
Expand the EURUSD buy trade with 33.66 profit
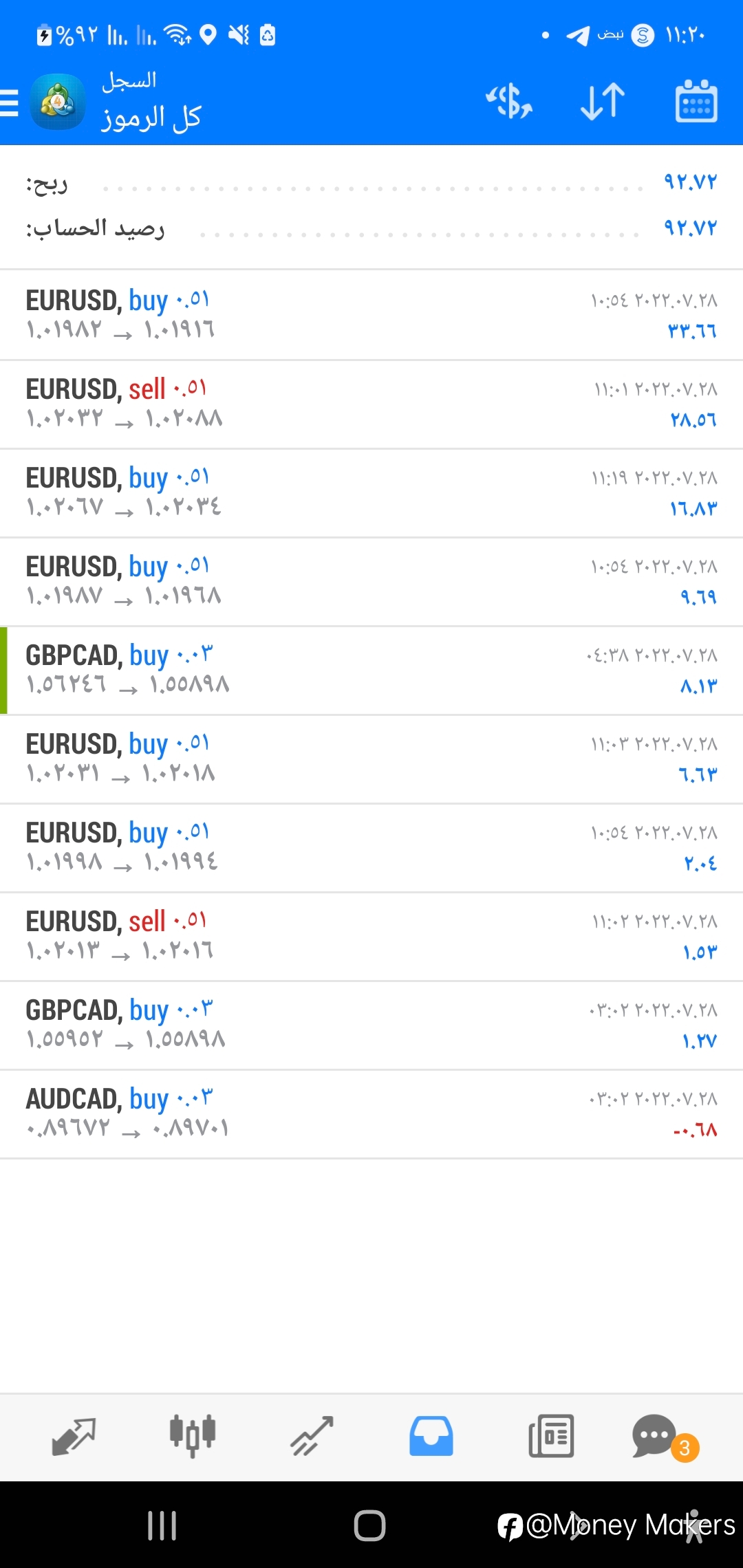(371, 315)
